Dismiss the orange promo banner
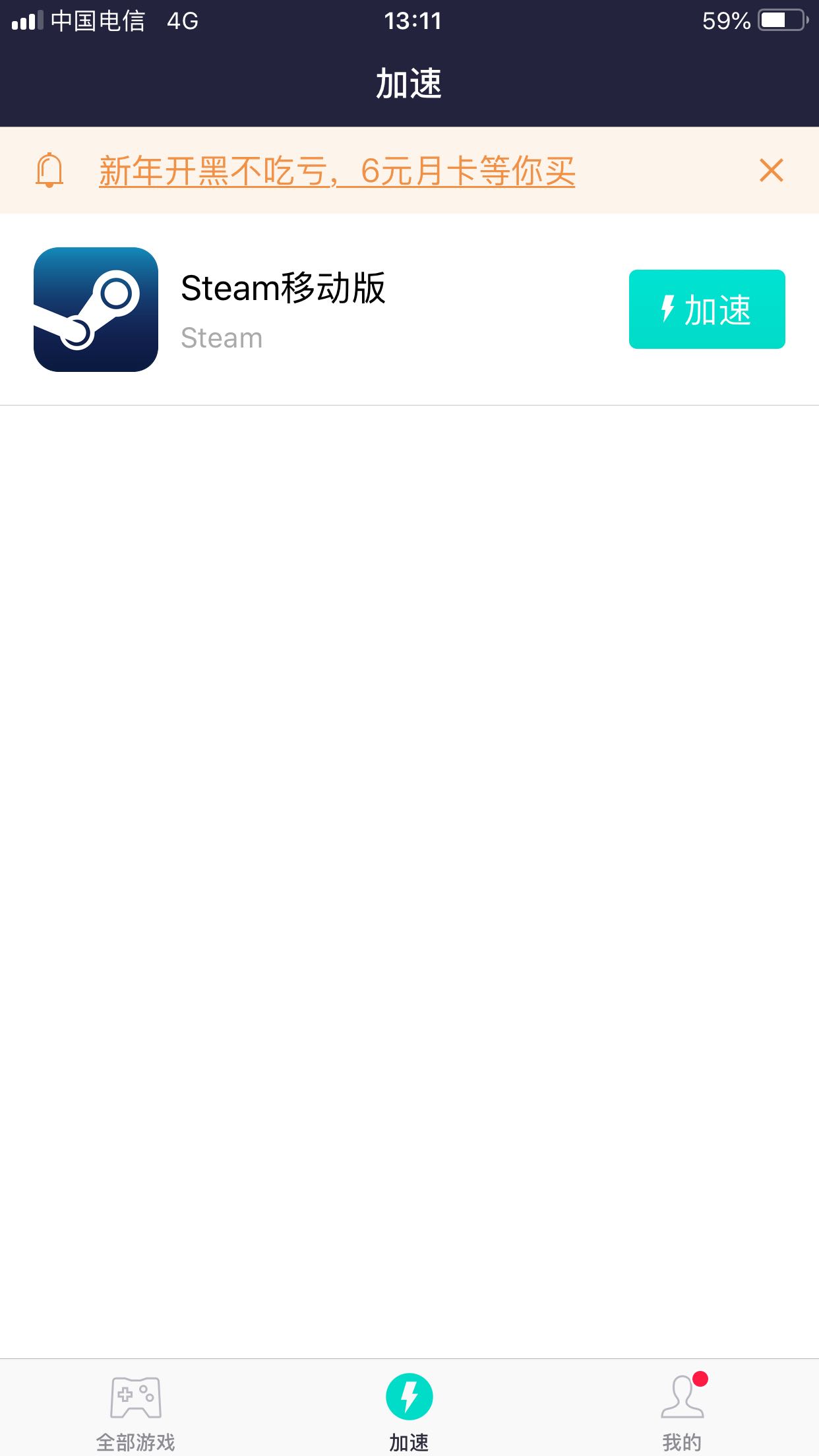Image resolution: width=819 pixels, height=1456 pixels. click(771, 170)
